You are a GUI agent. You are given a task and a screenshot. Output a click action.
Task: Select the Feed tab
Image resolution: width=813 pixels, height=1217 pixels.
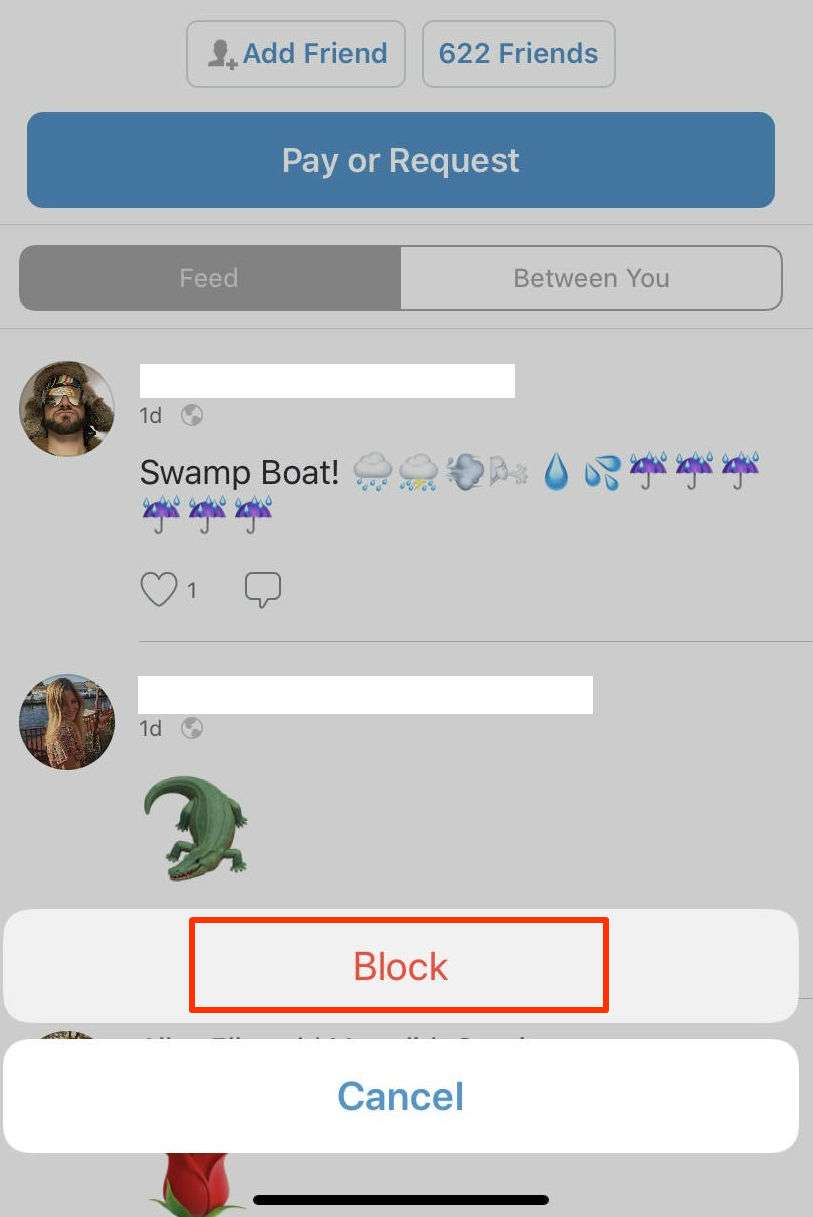[209, 278]
